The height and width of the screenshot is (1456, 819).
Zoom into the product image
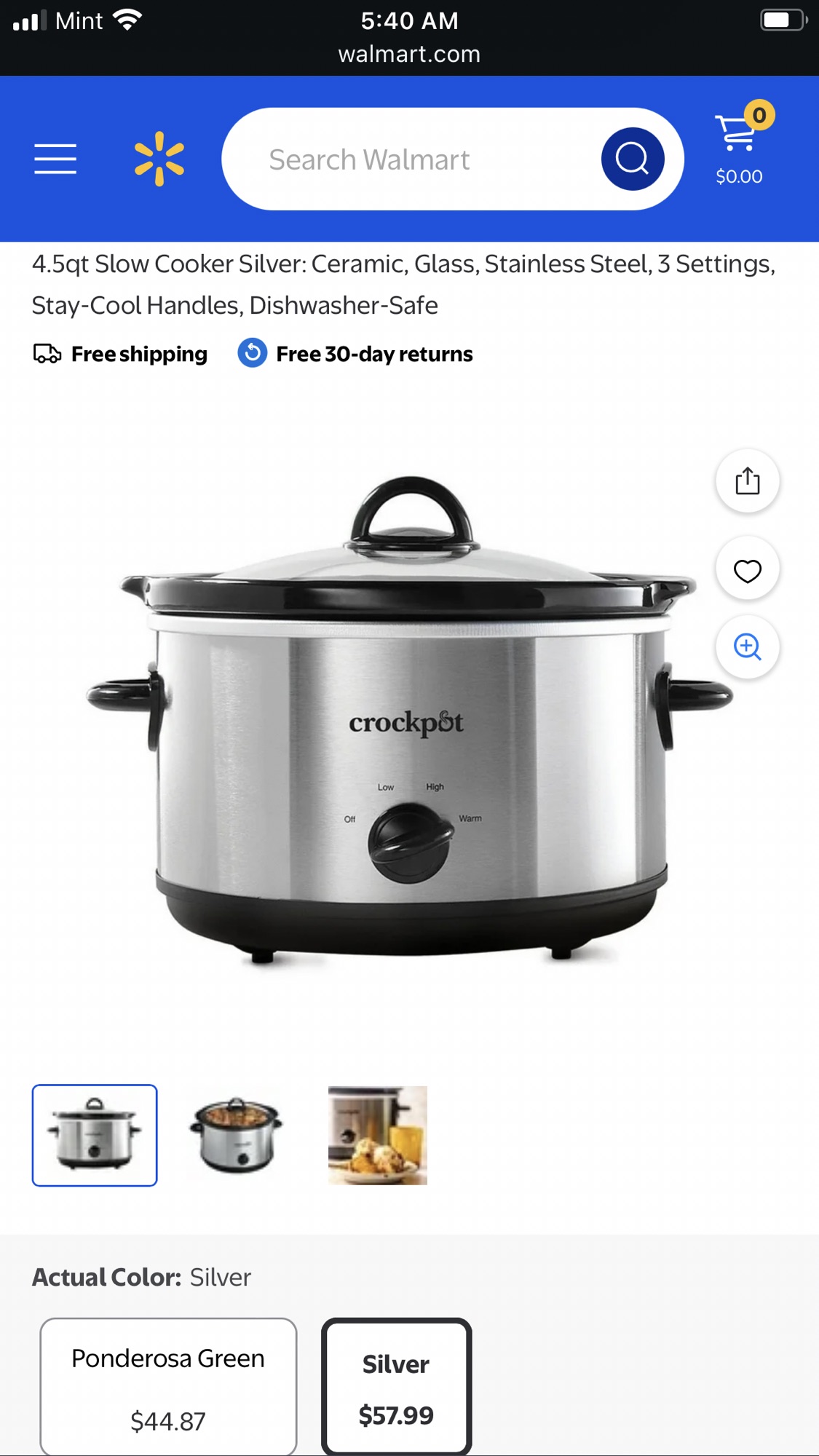point(748,646)
